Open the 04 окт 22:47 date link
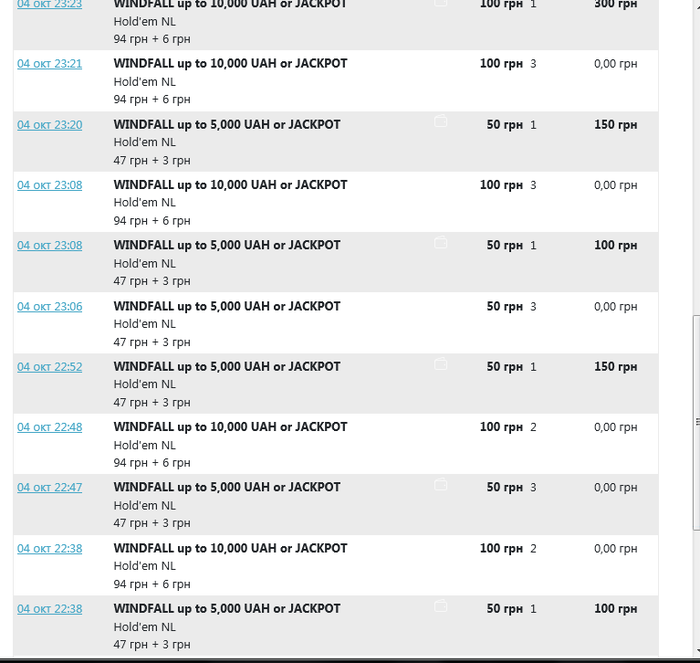Viewport: 700px width, 663px height. pyautogui.click(x=50, y=488)
